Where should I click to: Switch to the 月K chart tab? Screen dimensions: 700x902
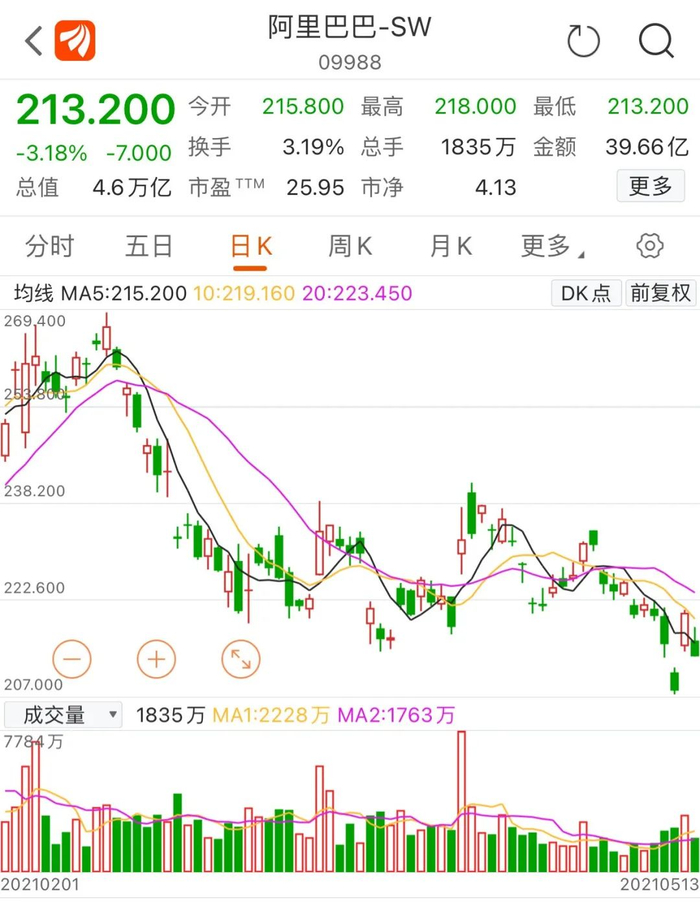(450, 246)
